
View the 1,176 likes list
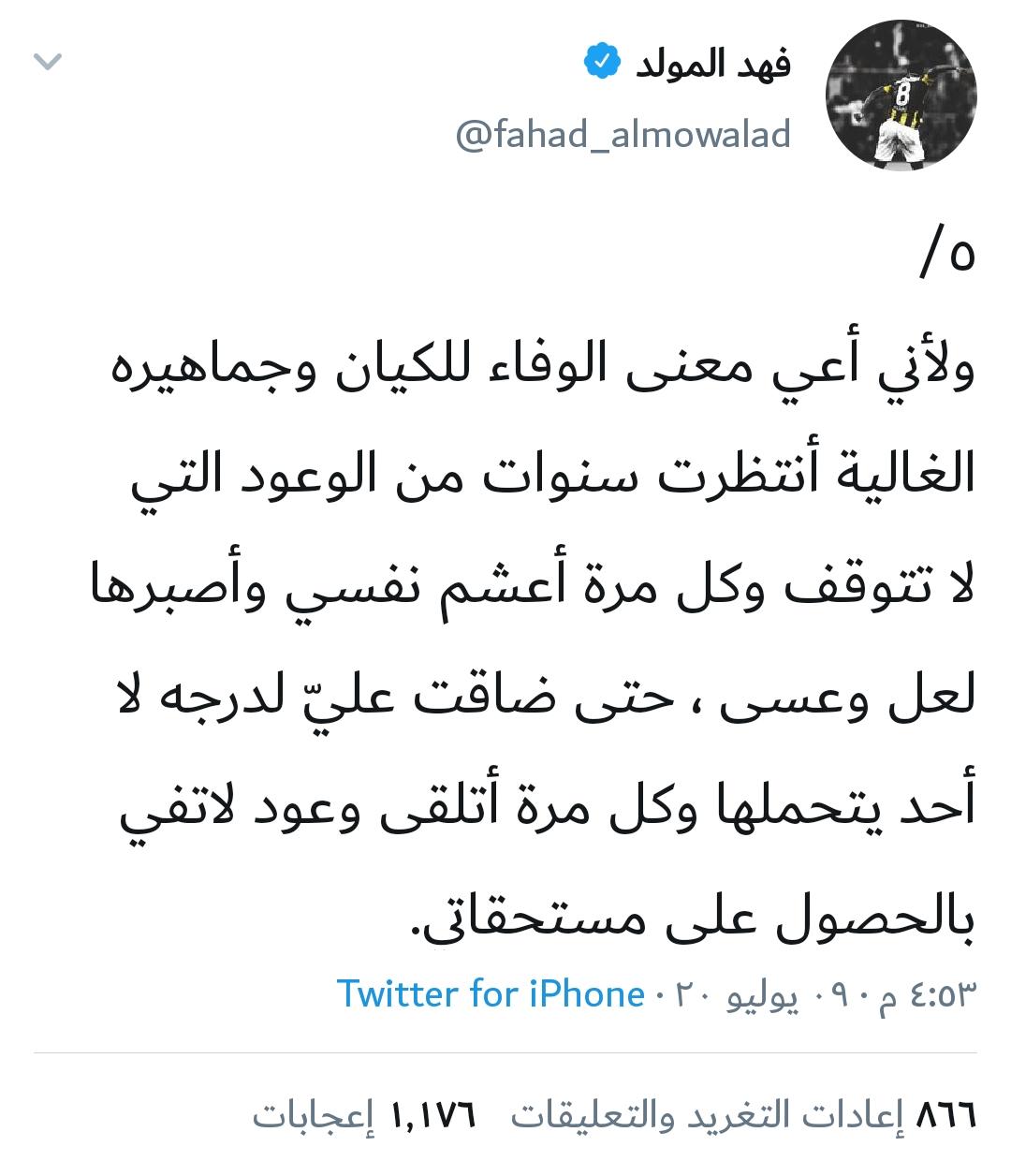coord(365,1114)
